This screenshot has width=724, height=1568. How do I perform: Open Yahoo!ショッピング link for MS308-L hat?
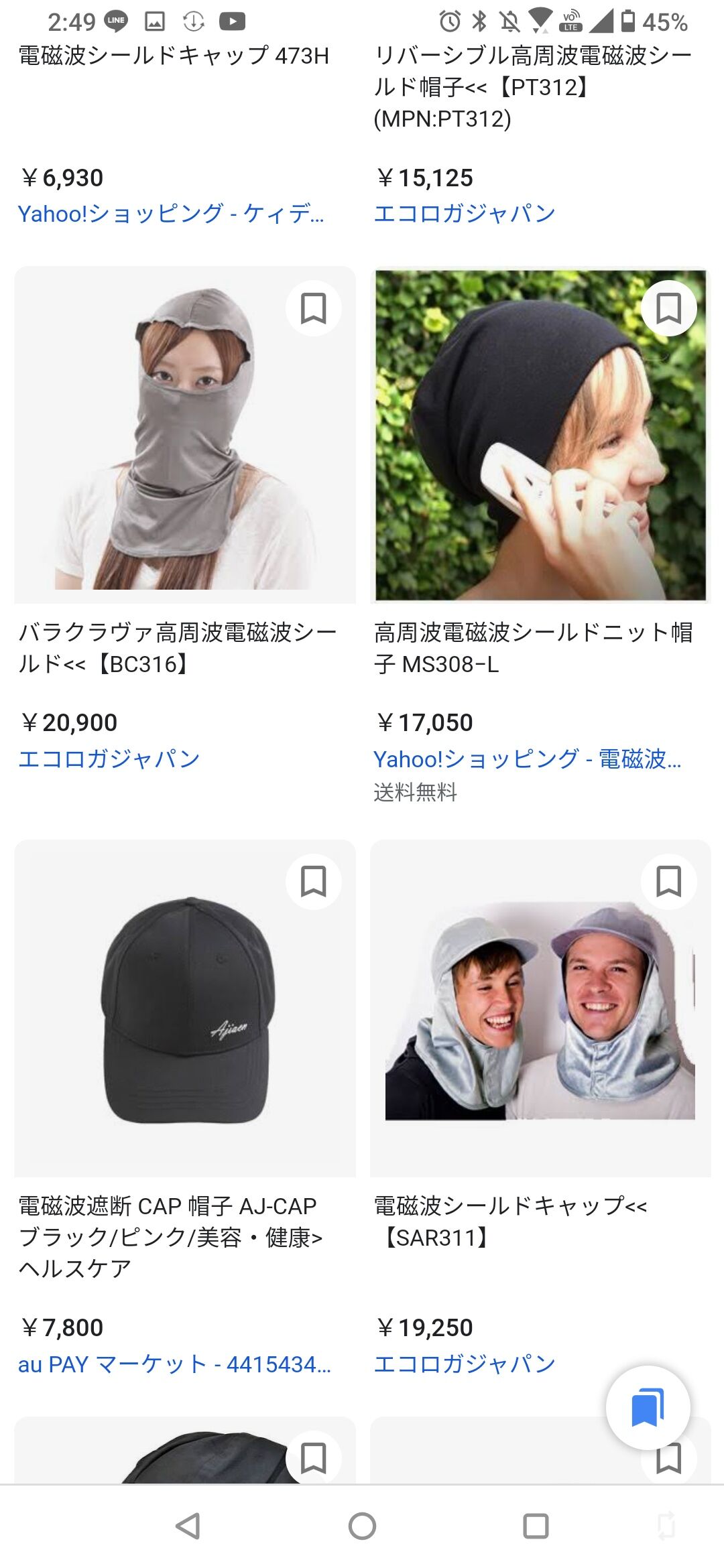(x=527, y=759)
